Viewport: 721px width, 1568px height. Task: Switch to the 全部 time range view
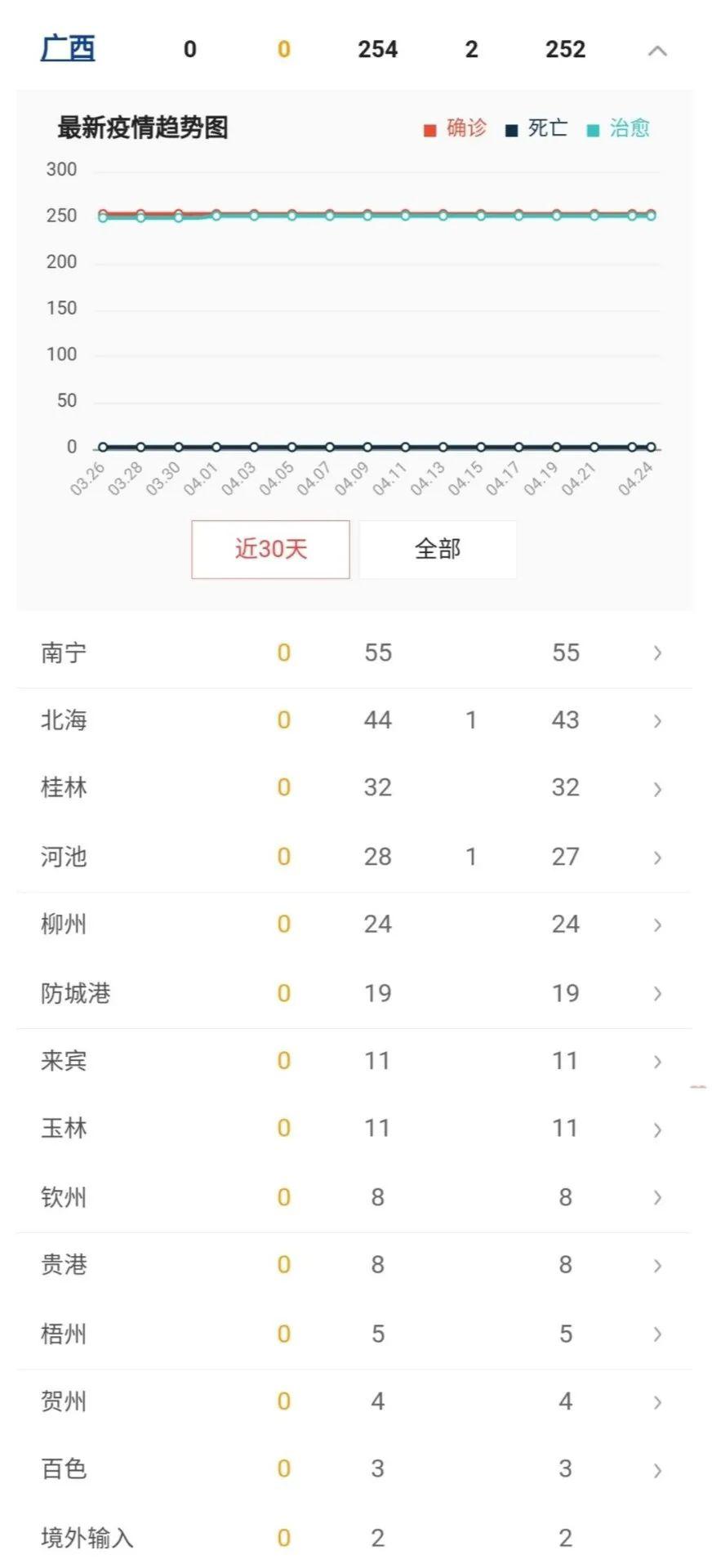(437, 549)
